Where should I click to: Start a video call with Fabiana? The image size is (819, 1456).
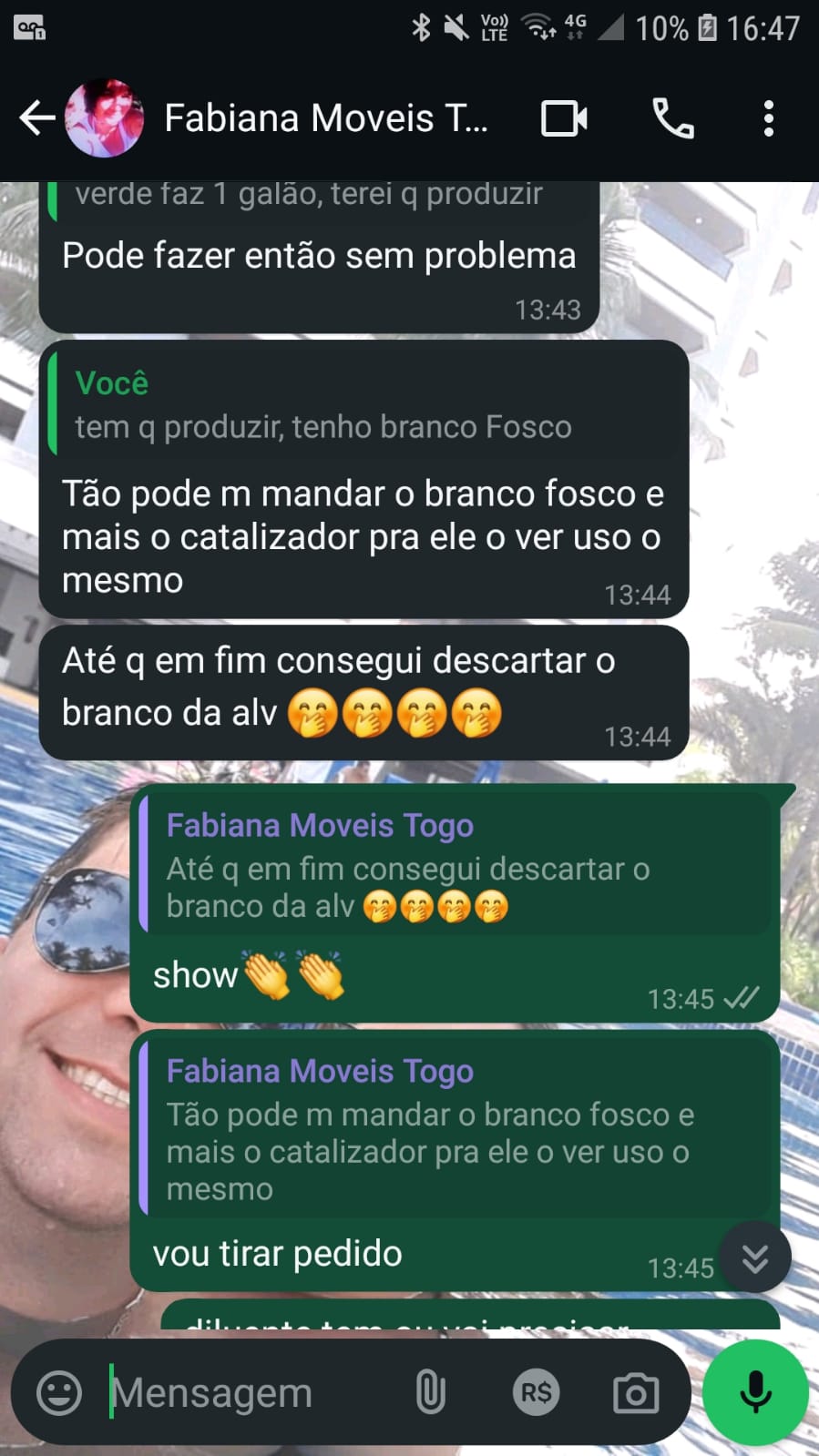click(564, 118)
